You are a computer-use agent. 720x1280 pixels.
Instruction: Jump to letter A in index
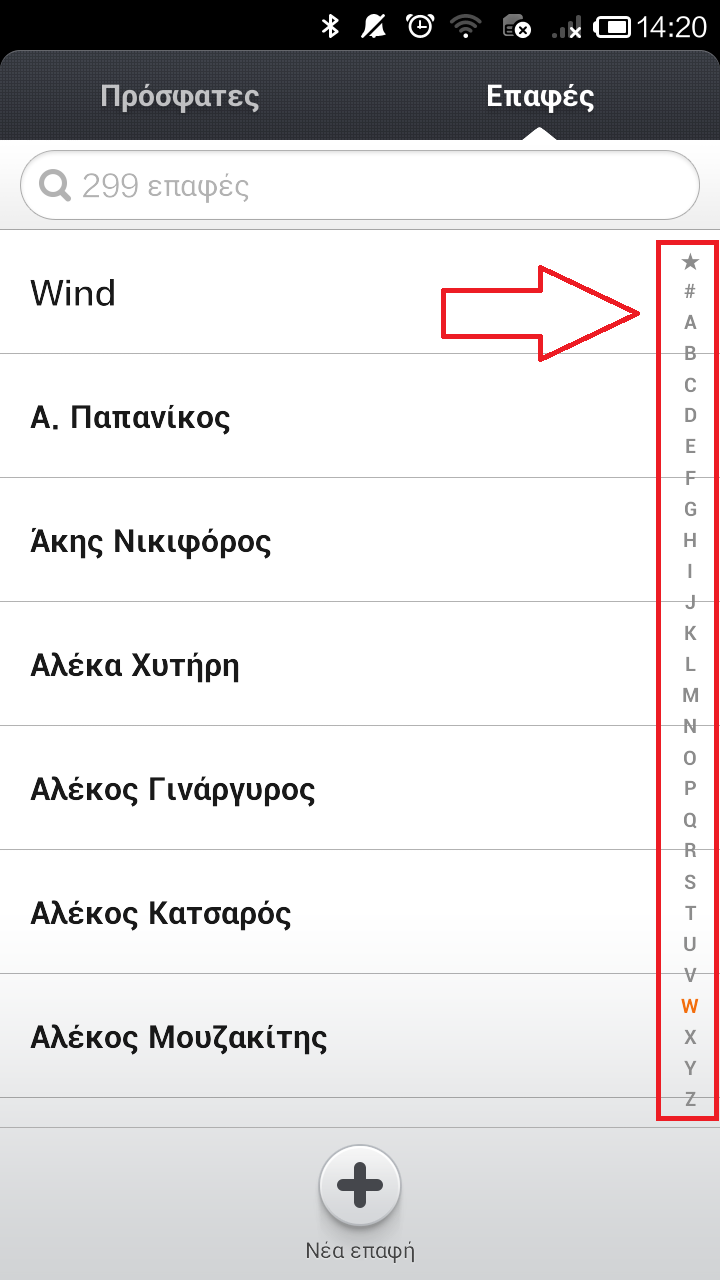click(x=690, y=323)
